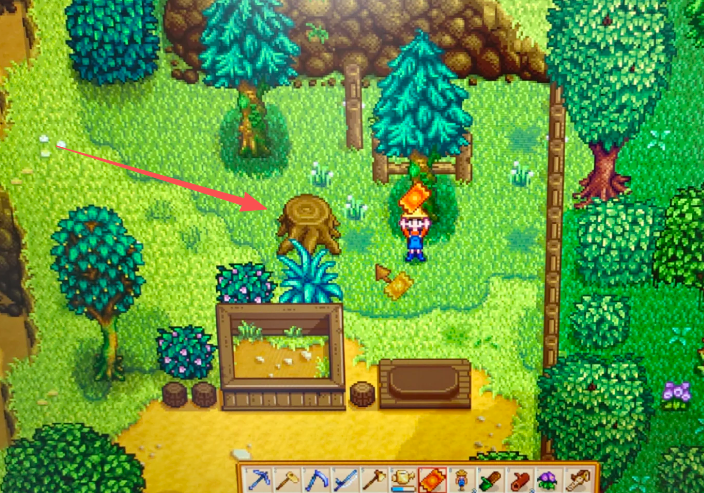704x493 pixels.
Task: Select the watering can
Action: [404, 479]
